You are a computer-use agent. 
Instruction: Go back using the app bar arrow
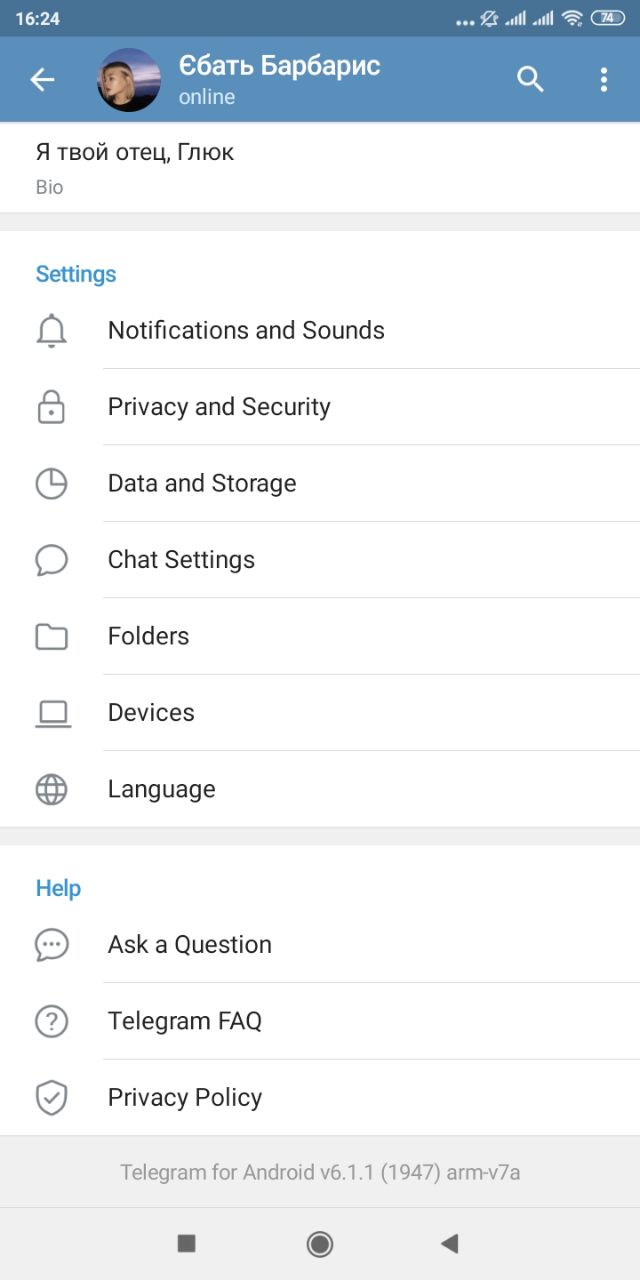(x=42, y=80)
